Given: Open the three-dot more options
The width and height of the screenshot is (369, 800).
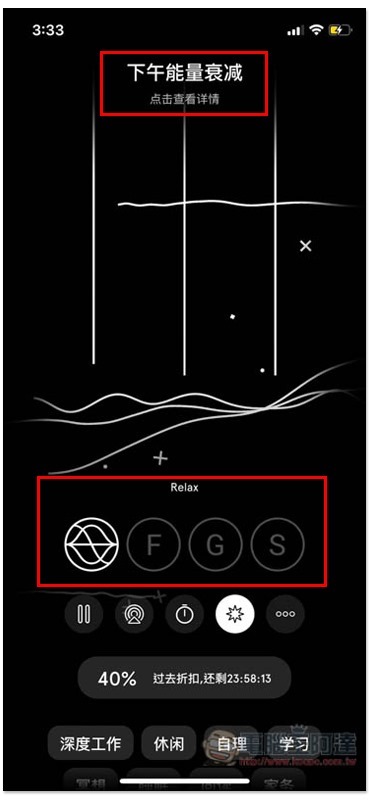Looking at the screenshot, I should [285, 614].
